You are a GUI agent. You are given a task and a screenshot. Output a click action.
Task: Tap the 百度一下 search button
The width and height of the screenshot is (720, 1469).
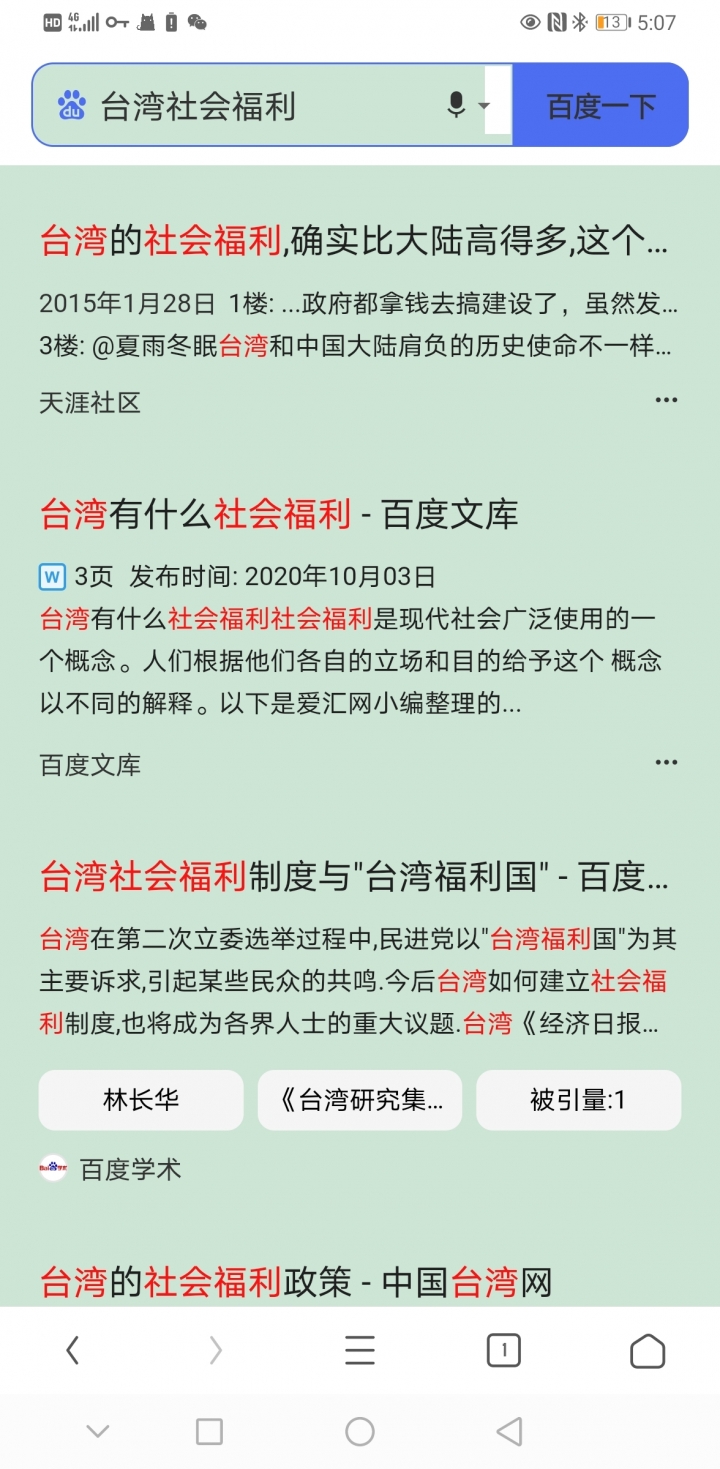tap(600, 105)
